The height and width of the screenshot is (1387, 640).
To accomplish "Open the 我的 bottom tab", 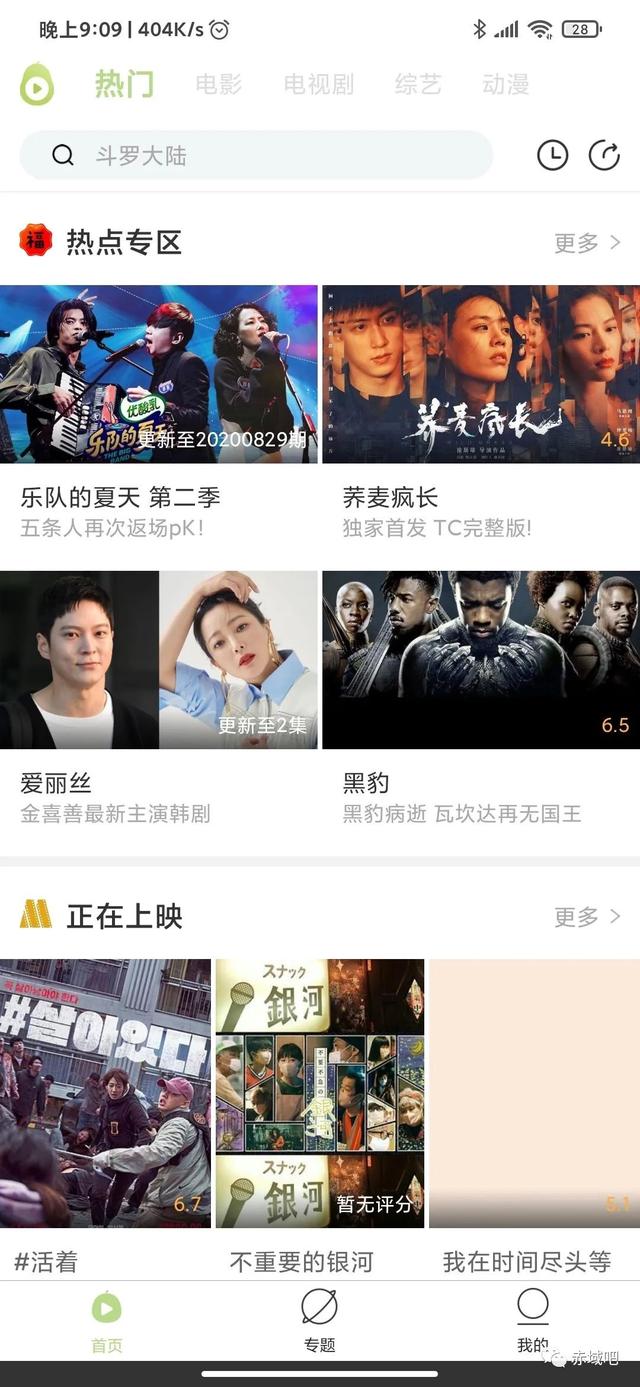I will pos(533,1320).
